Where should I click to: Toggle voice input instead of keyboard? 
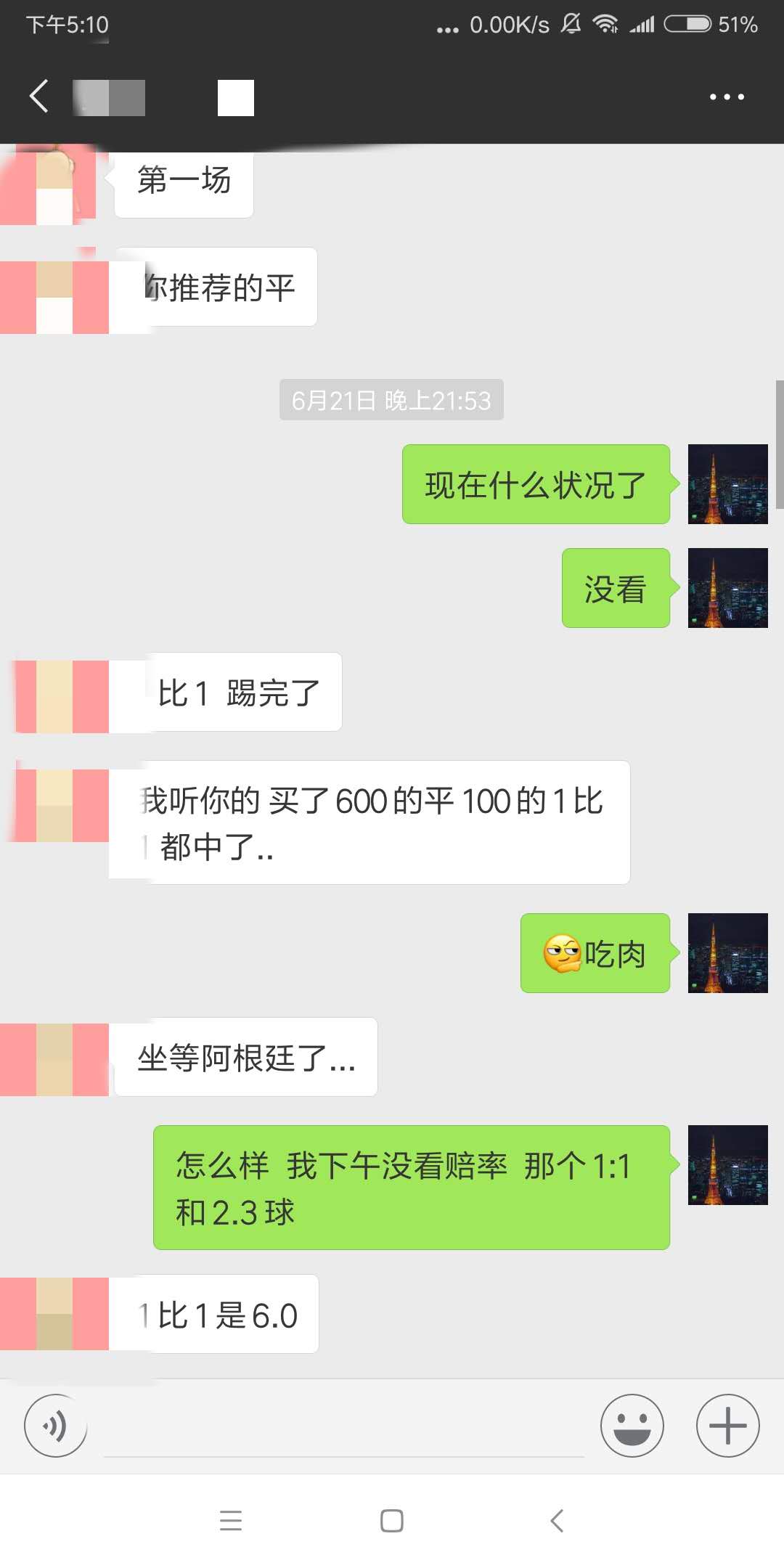coord(54,1425)
